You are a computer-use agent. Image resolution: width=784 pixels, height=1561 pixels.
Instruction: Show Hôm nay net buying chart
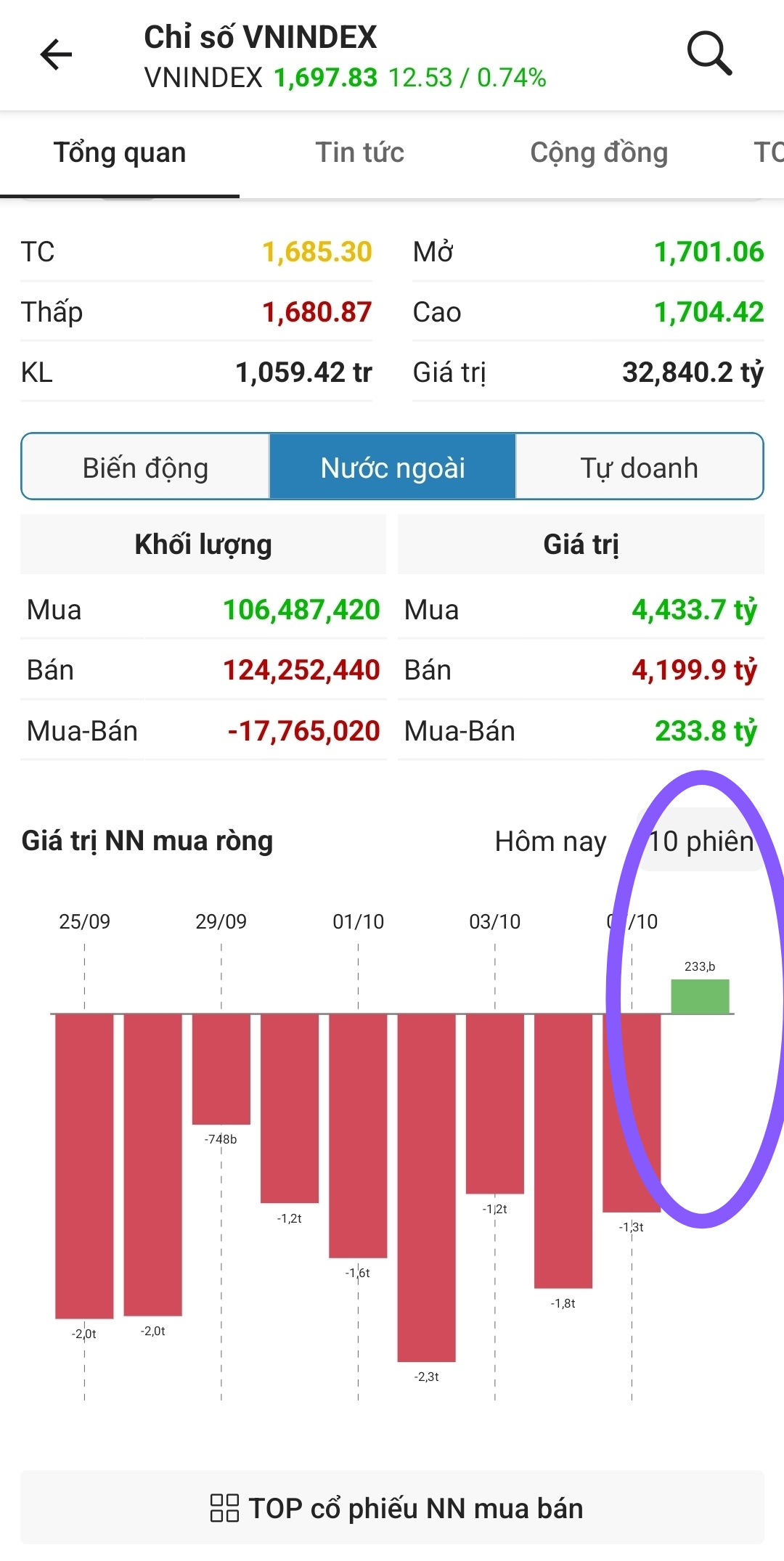[550, 841]
